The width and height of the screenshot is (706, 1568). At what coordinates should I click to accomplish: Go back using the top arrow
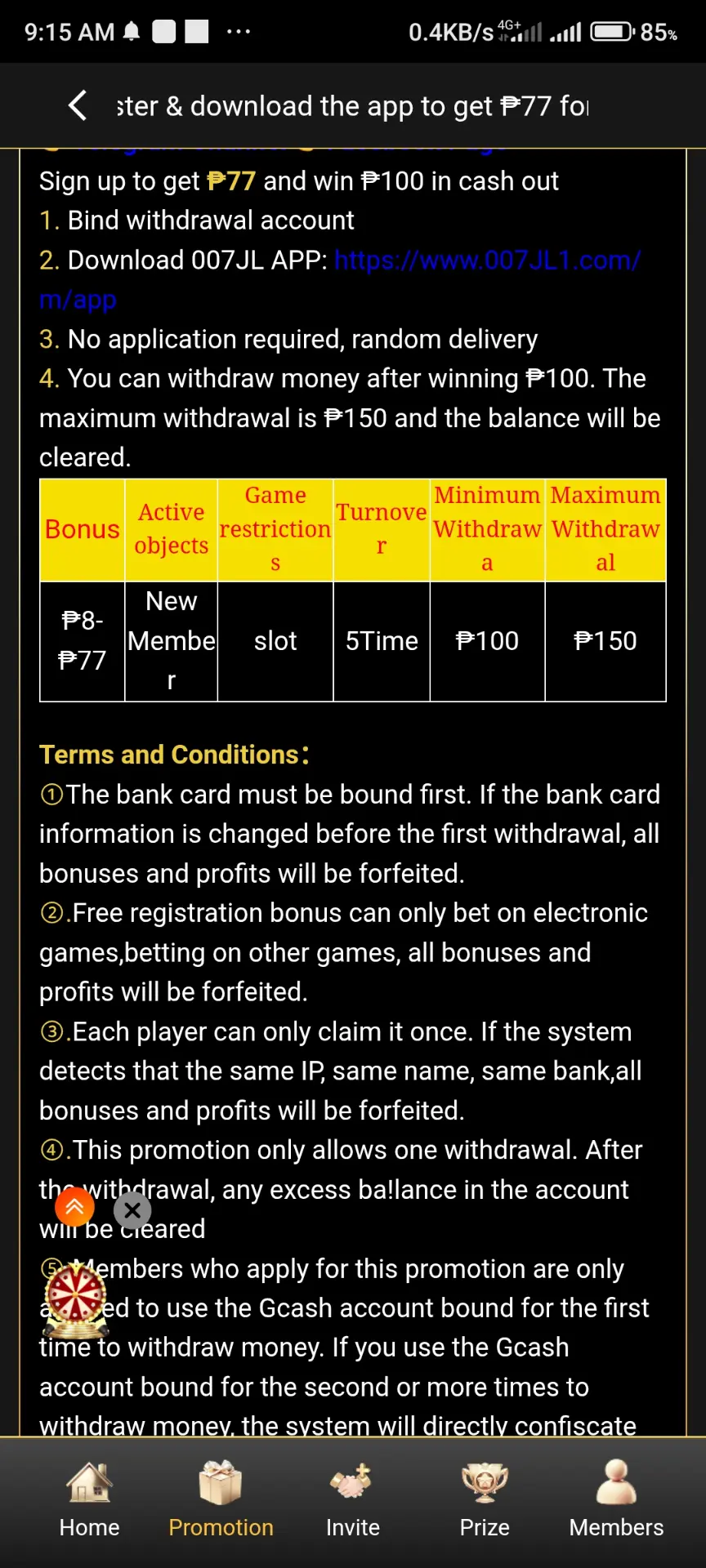(78, 105)
